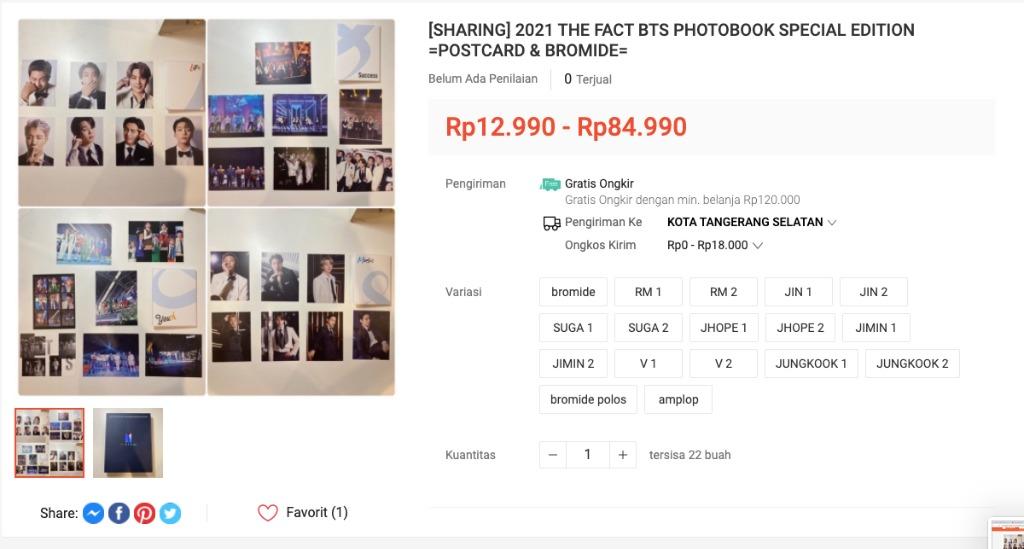Choose JUNGKOOK 1 variation
The width and height of the screenshot is (1024, 549).
pos(811,363)
